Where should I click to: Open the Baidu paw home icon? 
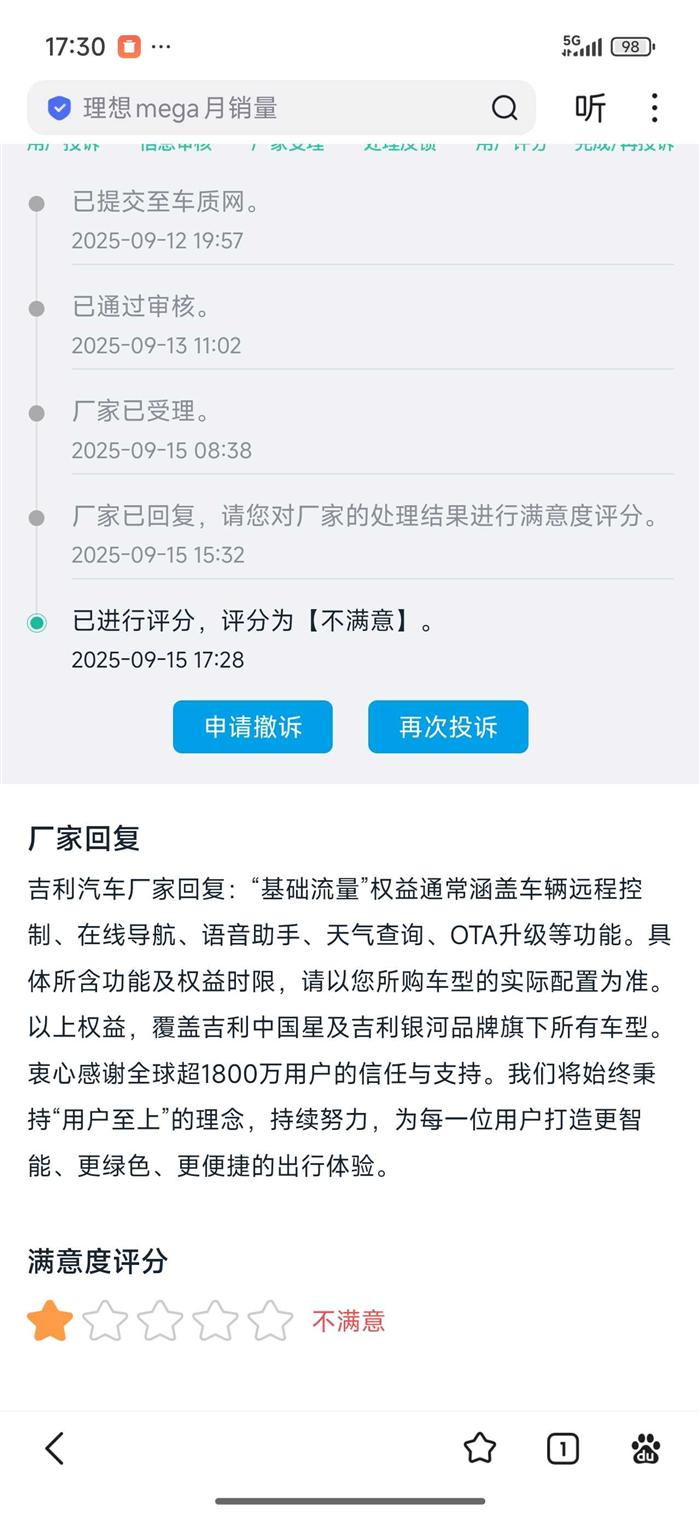(x=646, y=1447)
